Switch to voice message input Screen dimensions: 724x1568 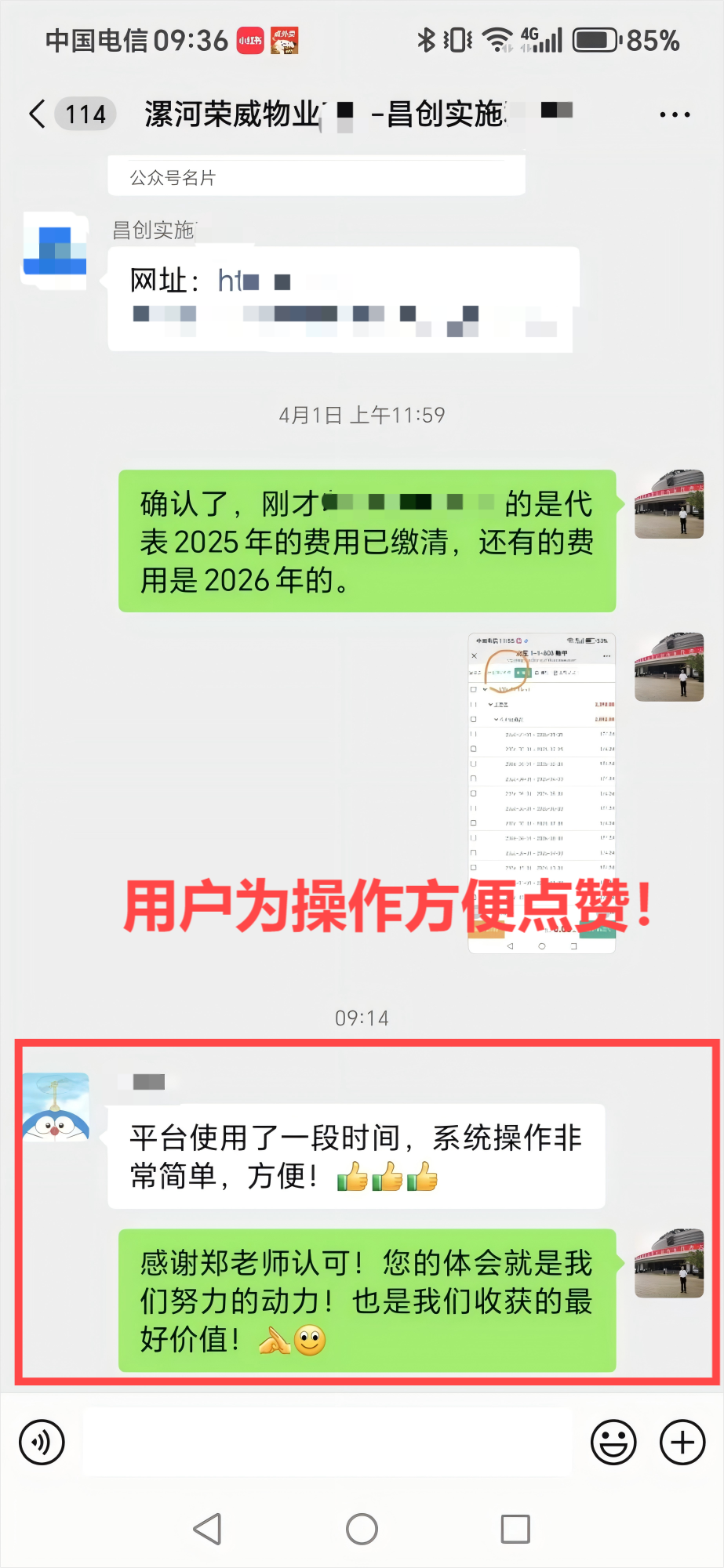(42, 1442)
